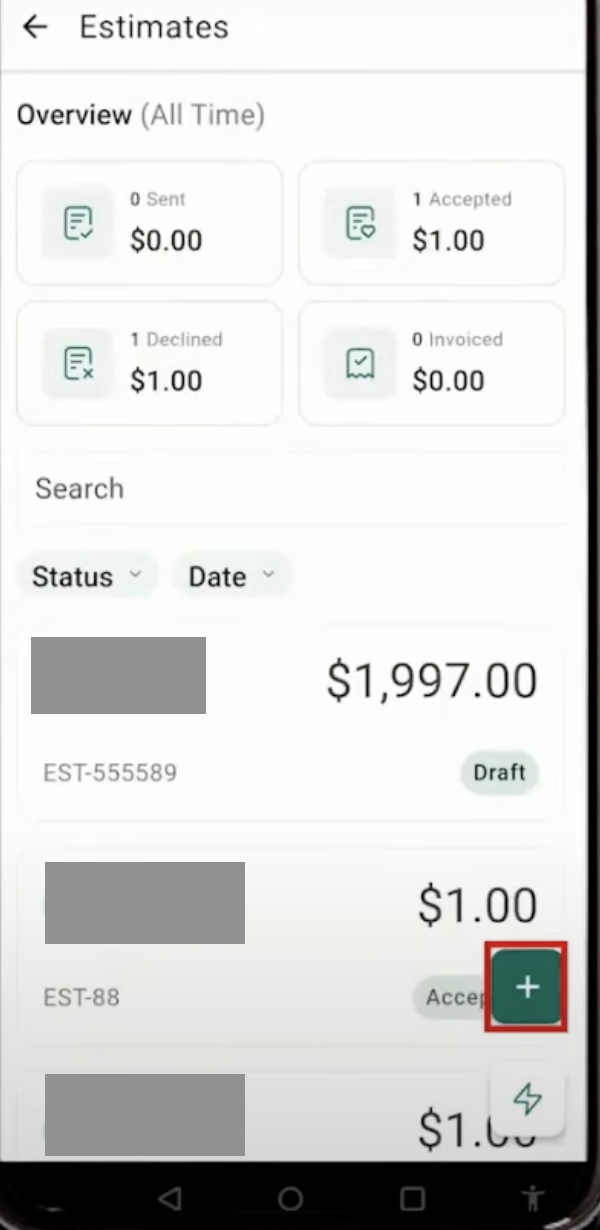This screenshot has width=600, height=1230.
Task: Open the Sent estimates overview card
Action: coord(149,223)
